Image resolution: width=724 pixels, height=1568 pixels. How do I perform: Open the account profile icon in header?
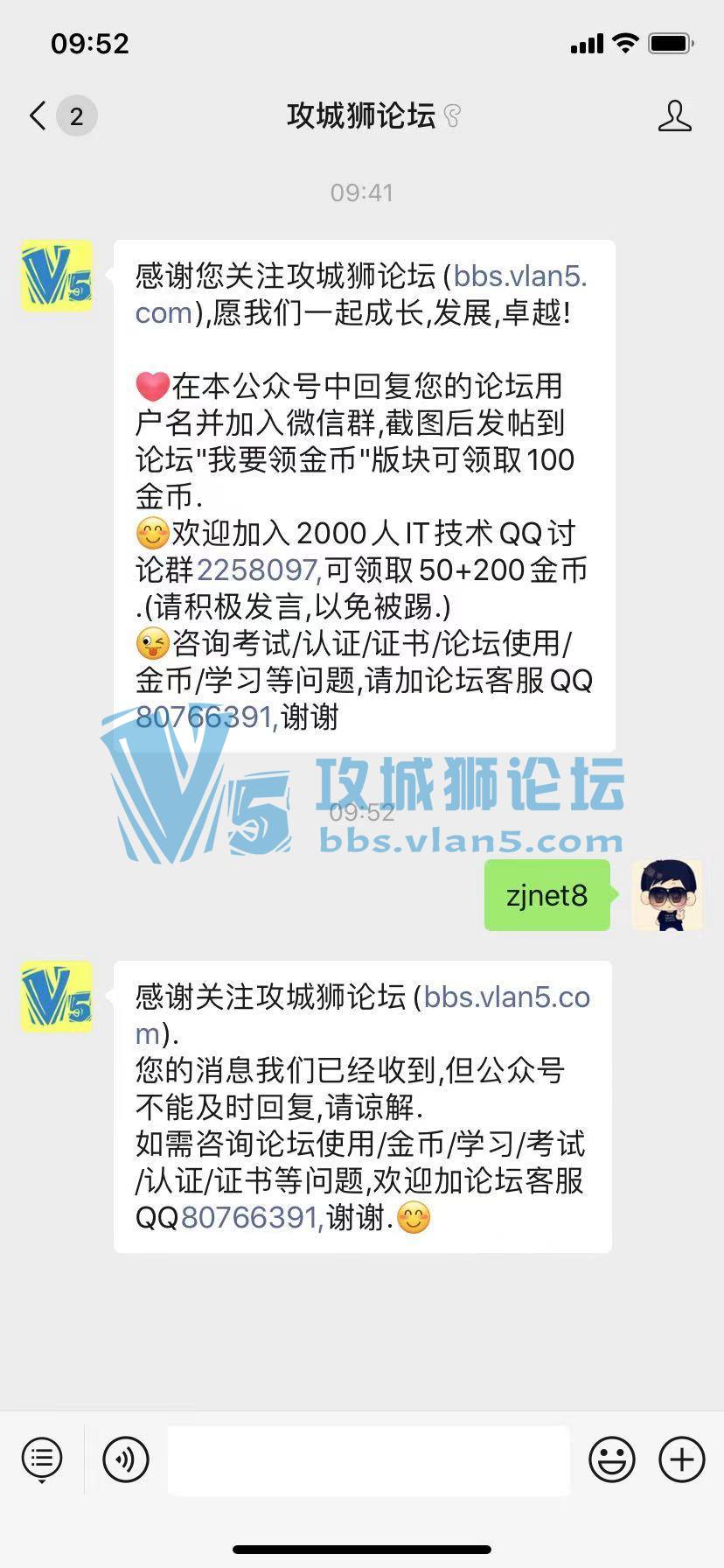tap(674, 115)
